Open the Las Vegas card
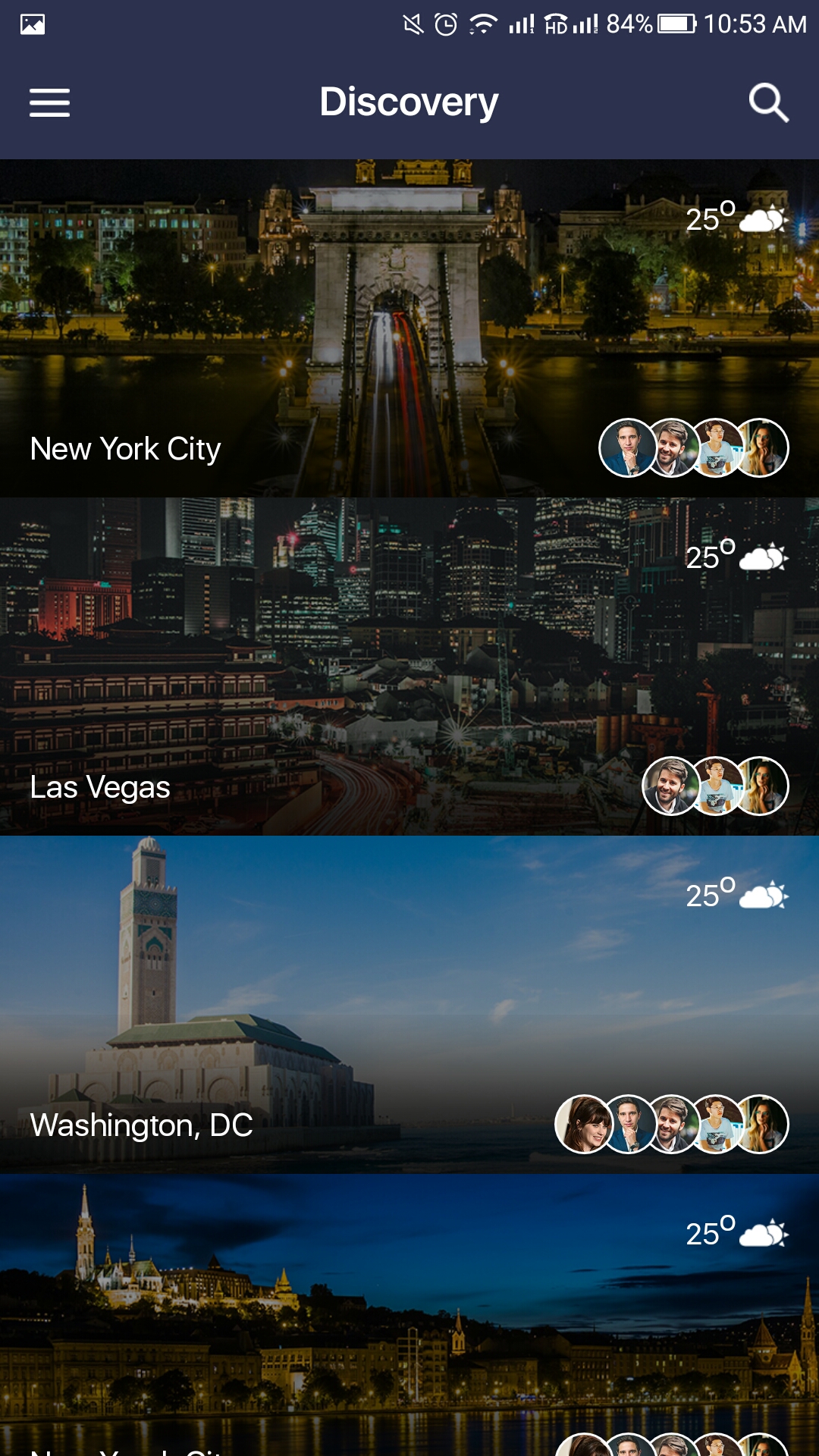Image resolution: width=819 pixels, height=1456 pixels. coord(409,667)
